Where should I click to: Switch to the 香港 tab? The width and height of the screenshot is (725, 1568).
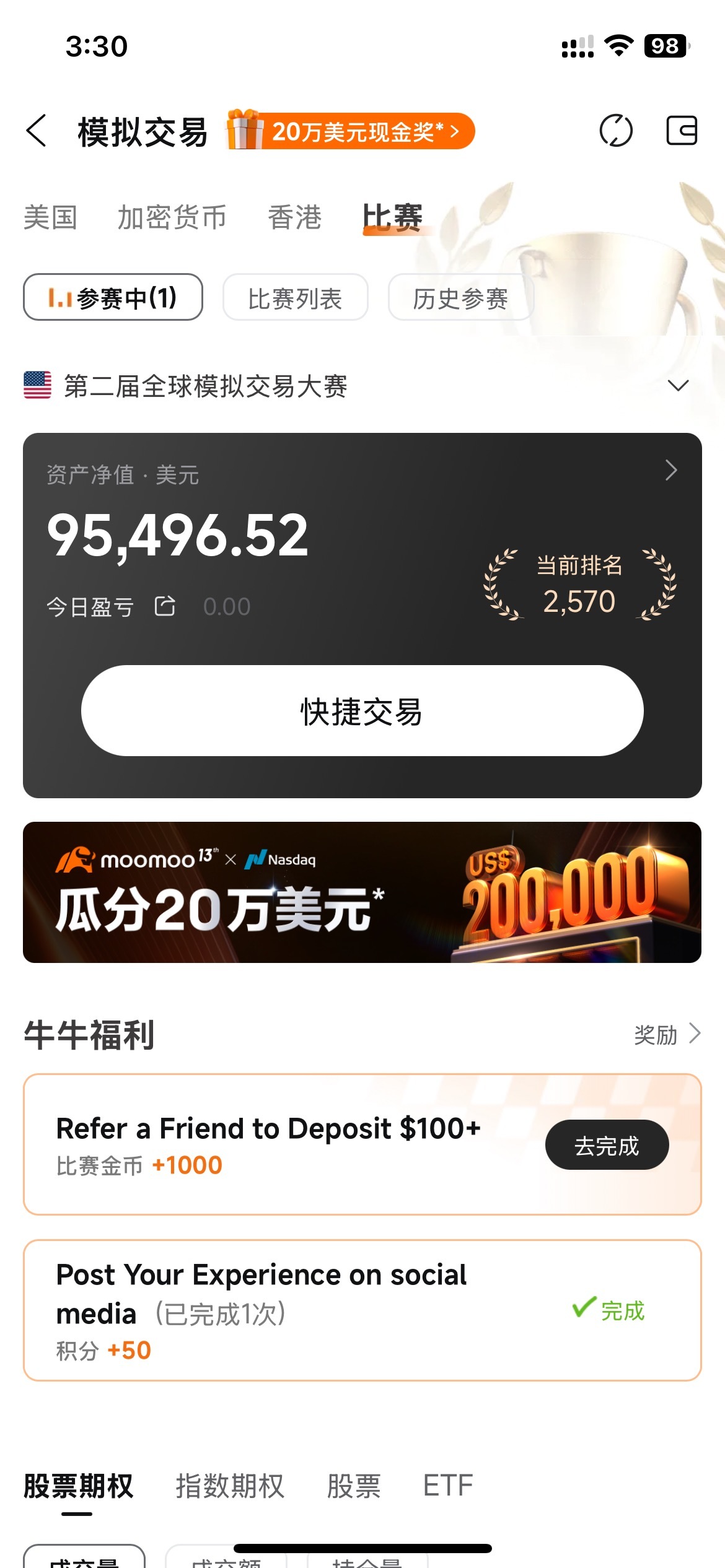click(x=294, y=218)
